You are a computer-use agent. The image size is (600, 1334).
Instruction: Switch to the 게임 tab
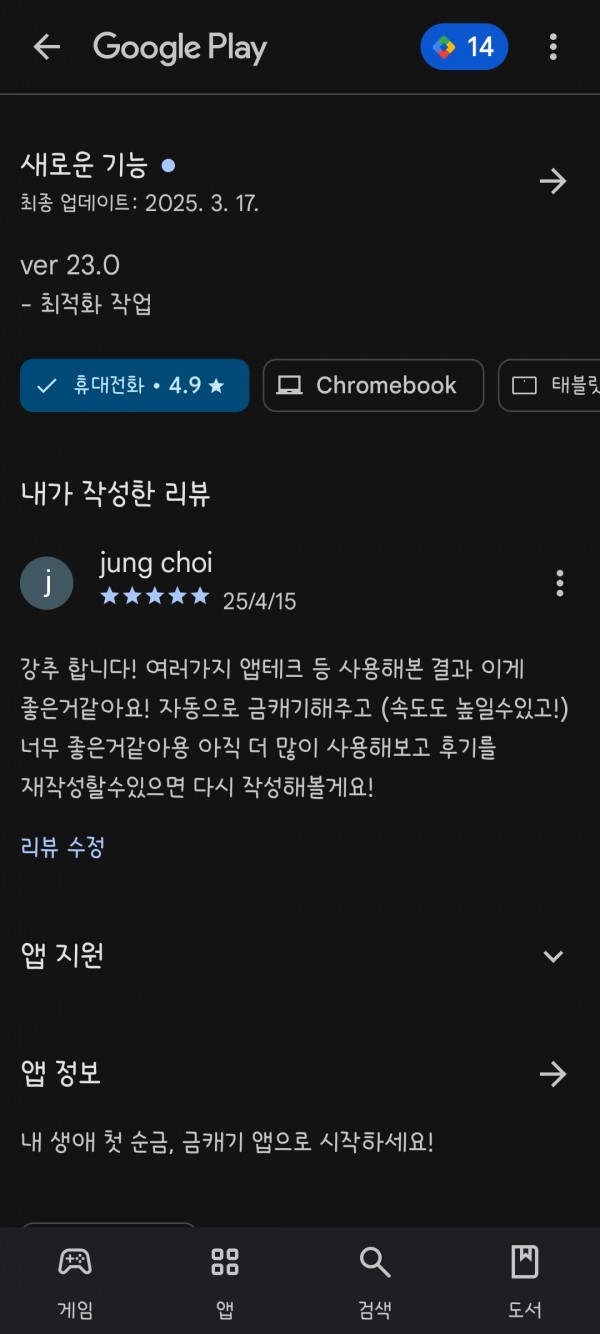(75, 1283)
